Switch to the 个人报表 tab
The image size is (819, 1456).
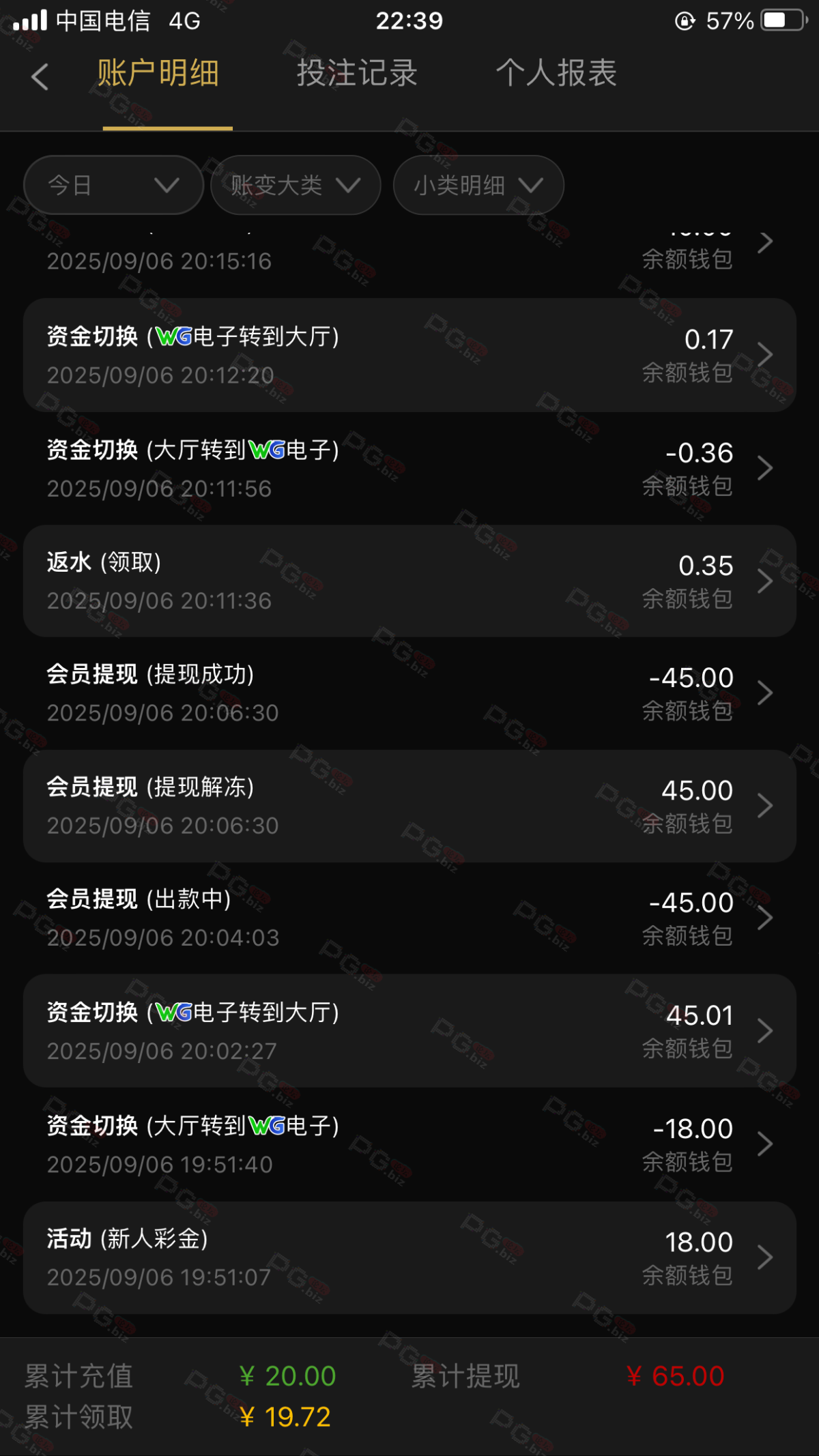[556, 74]
